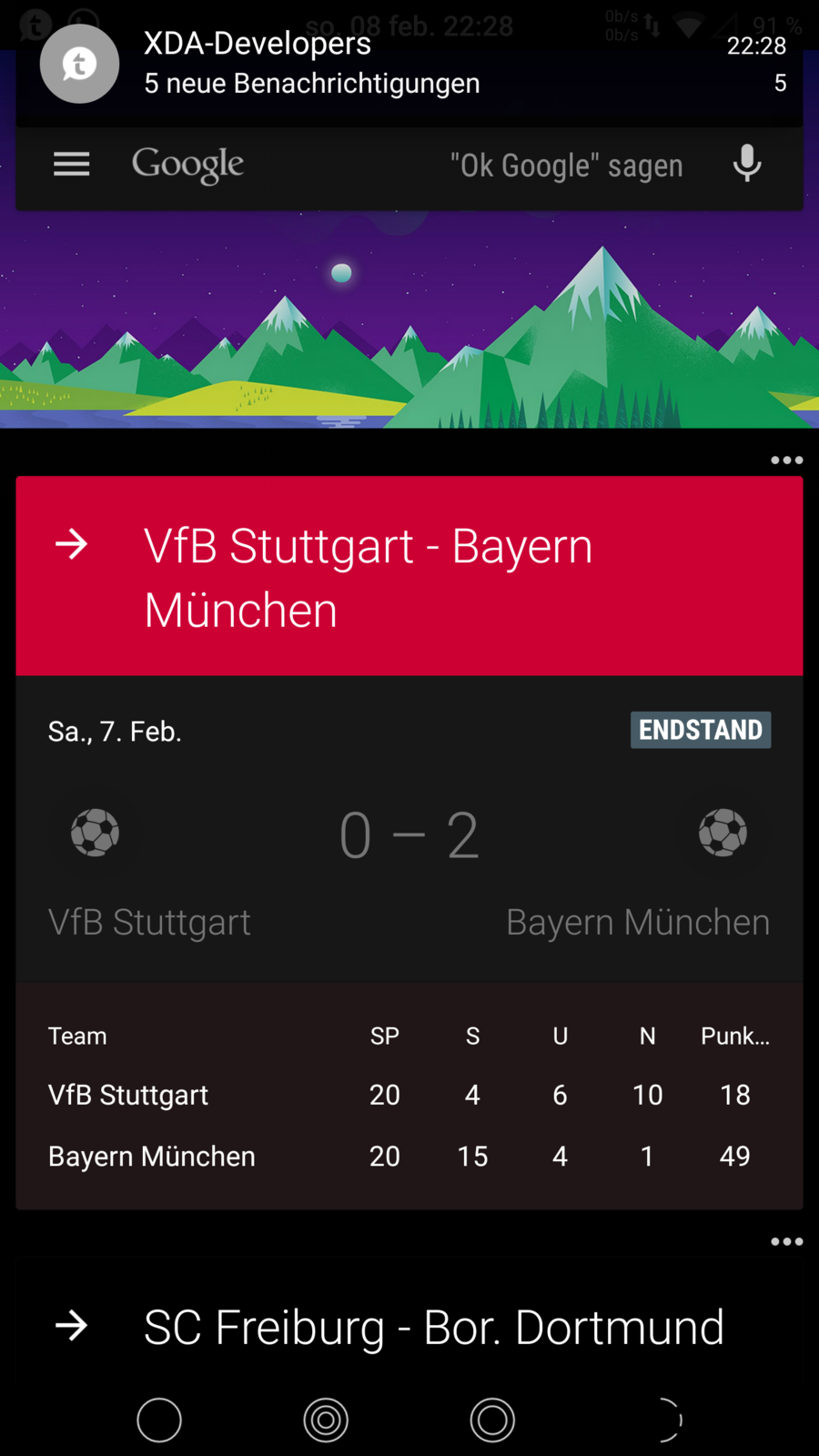This screenshot has width=819, height=1456.
Task: Open options for the VfB Stuttgart card
Action: point(786,460)
